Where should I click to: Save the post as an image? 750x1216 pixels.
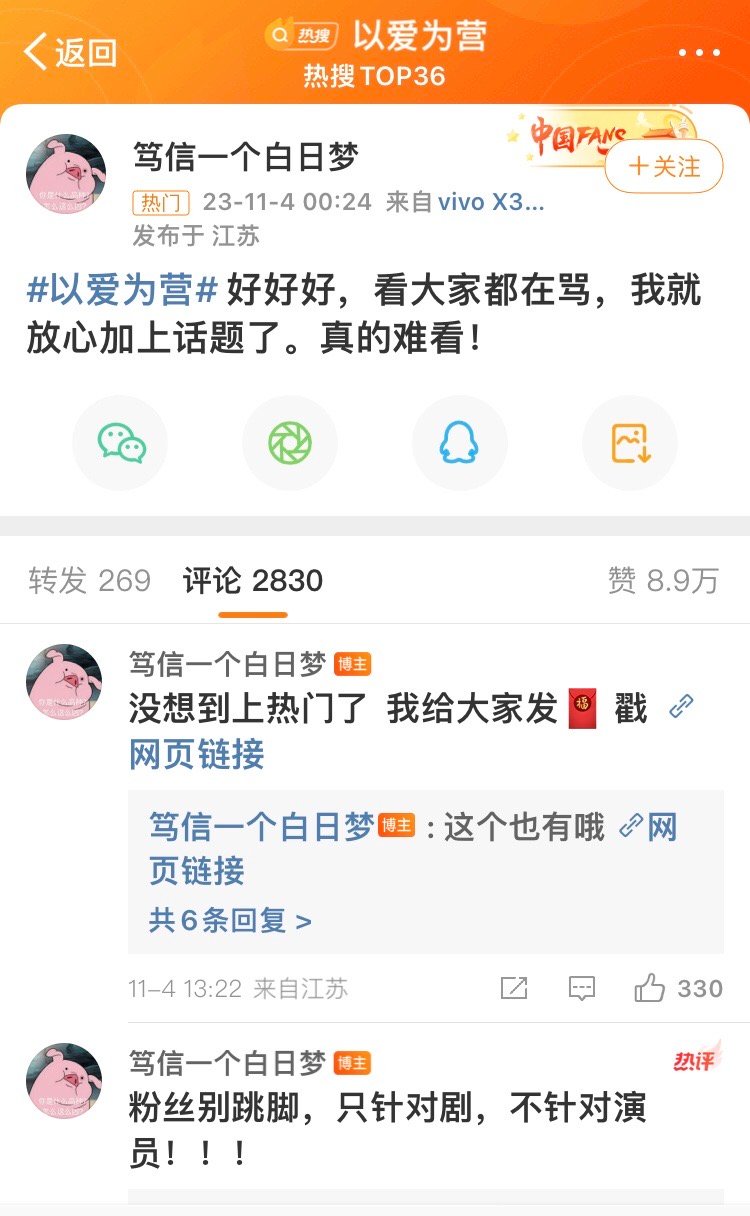[630, 442]
